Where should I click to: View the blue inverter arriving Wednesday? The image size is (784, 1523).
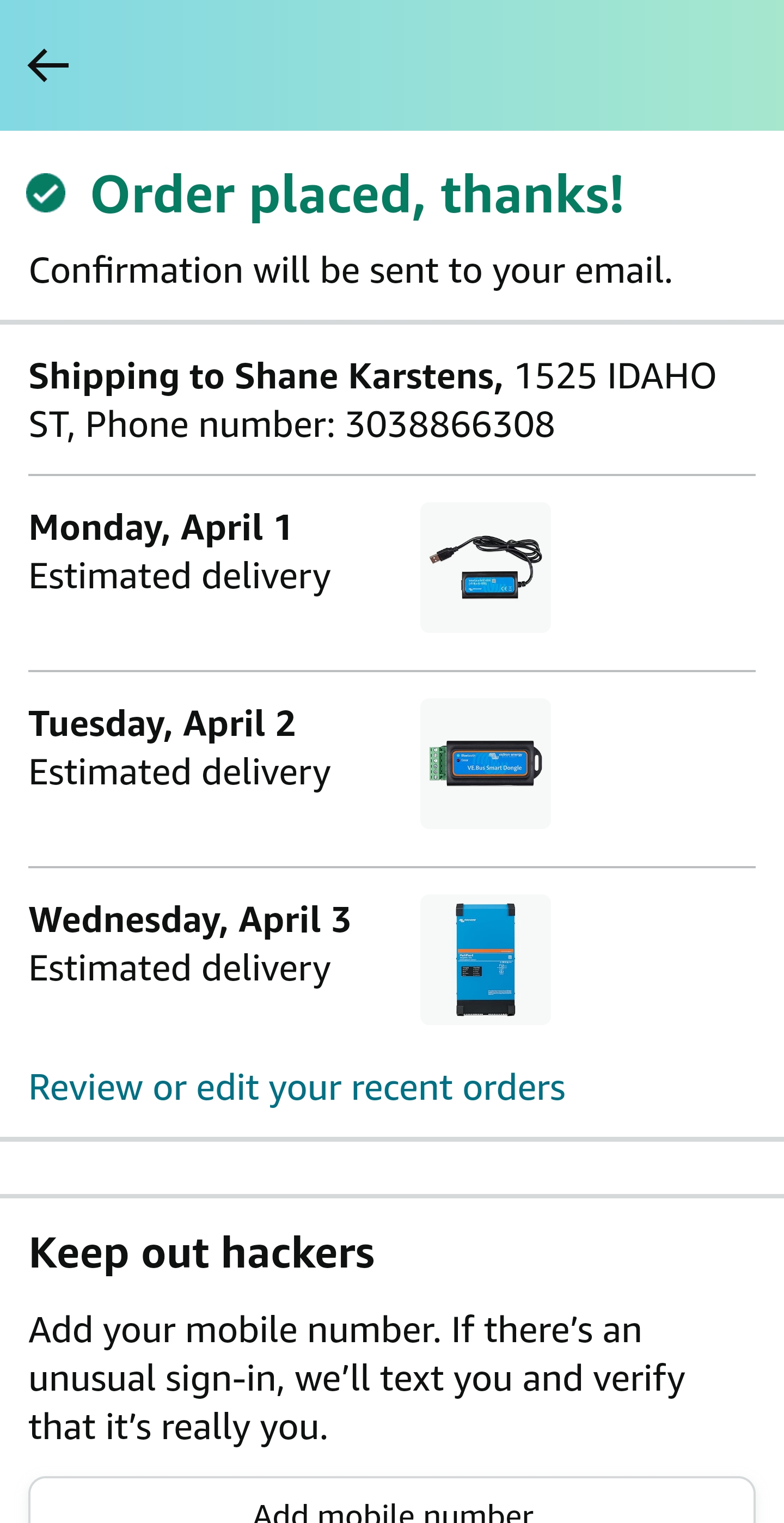click(485, 959)
